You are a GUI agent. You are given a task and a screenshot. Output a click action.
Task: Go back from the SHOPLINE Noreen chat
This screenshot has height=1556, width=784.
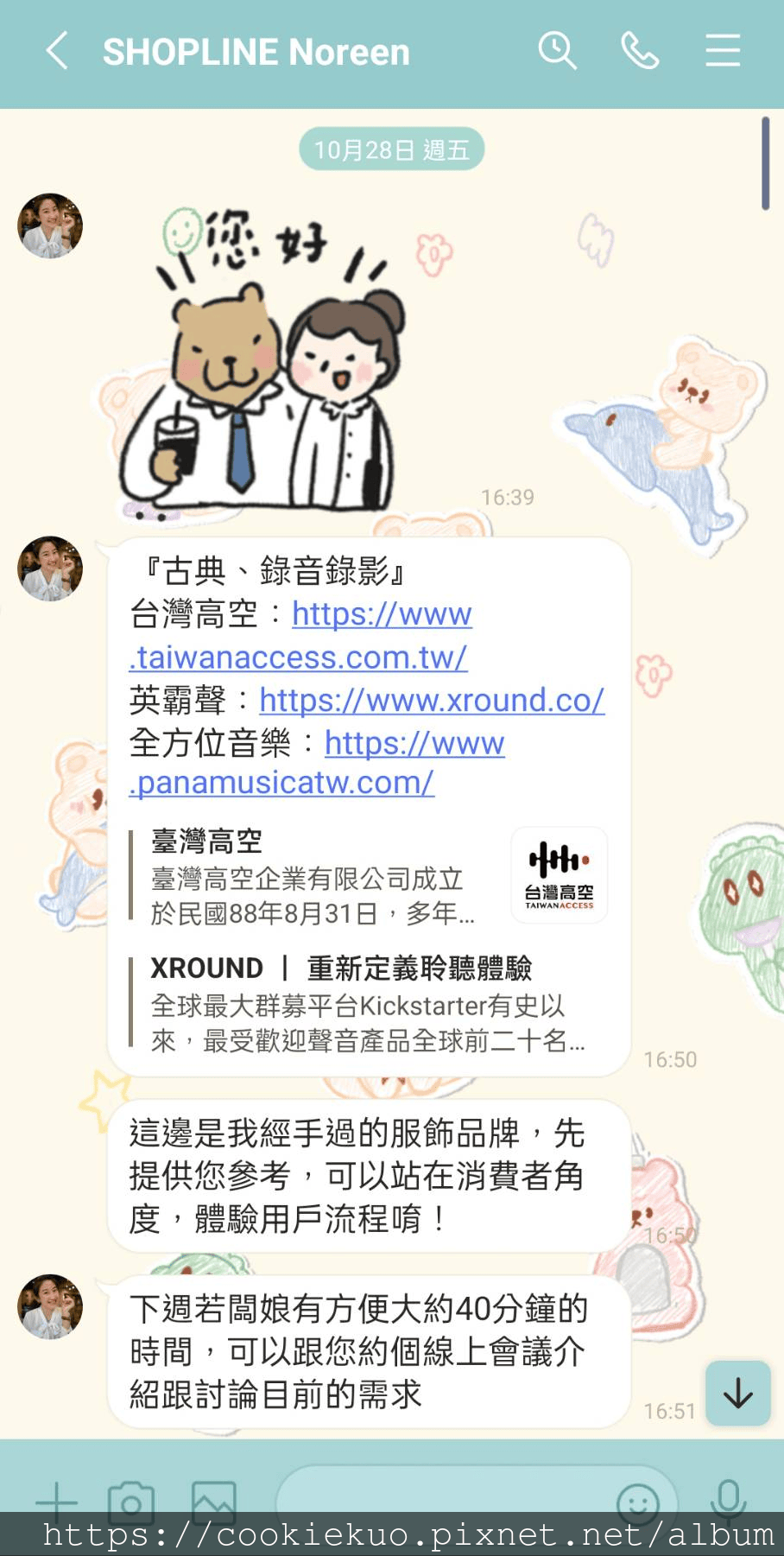tap(57, 51)
